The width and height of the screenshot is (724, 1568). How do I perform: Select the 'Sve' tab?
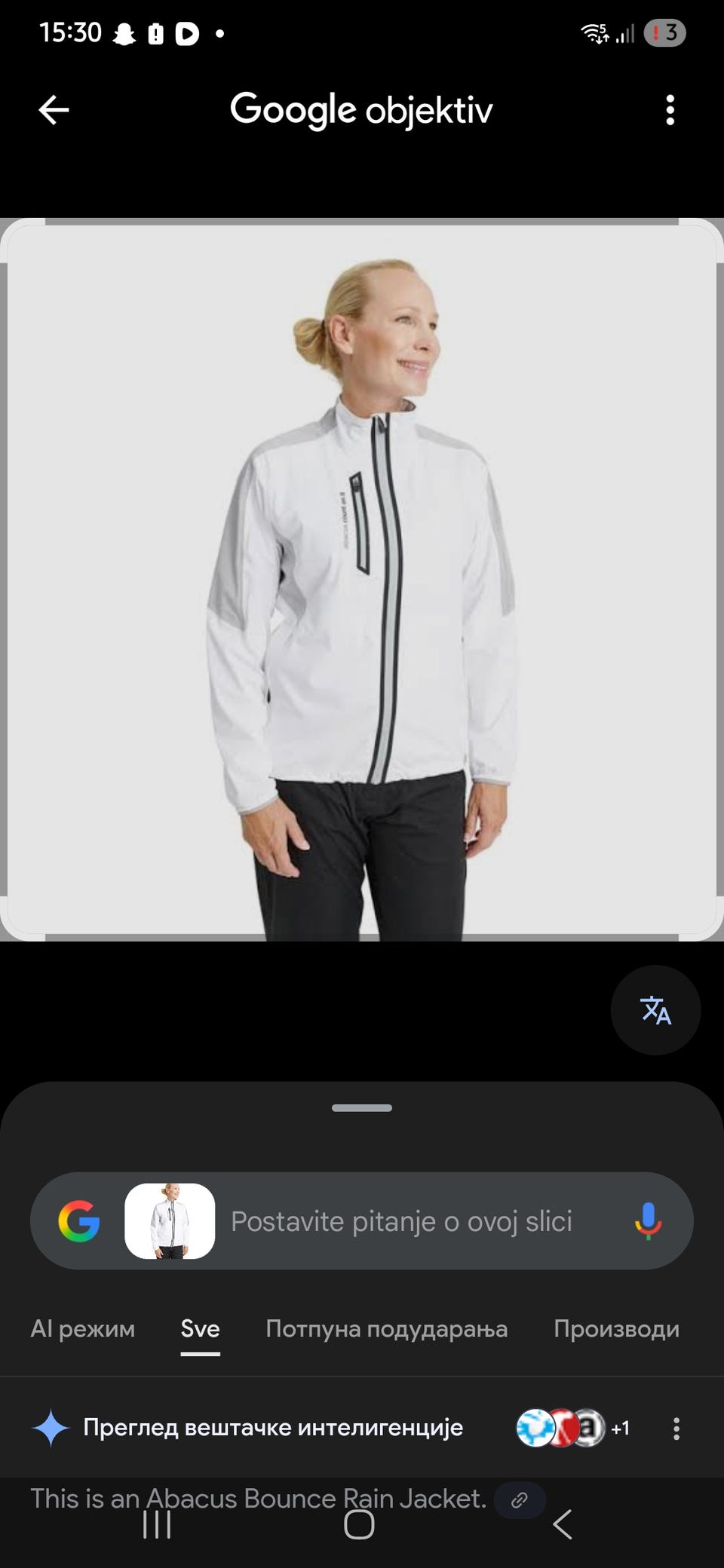[x=200, y=1328]
